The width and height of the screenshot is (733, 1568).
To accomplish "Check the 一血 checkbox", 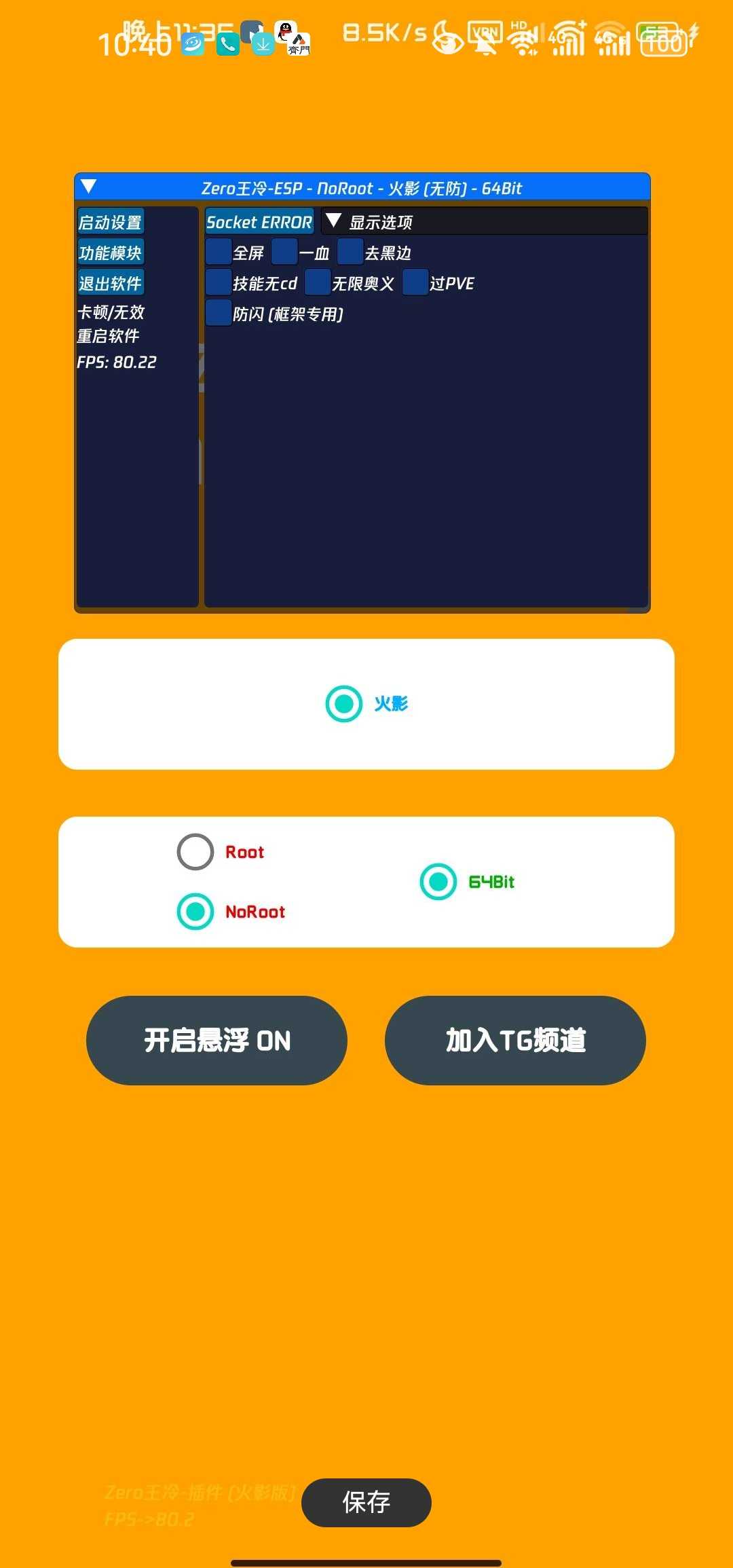I will point(284,252).
